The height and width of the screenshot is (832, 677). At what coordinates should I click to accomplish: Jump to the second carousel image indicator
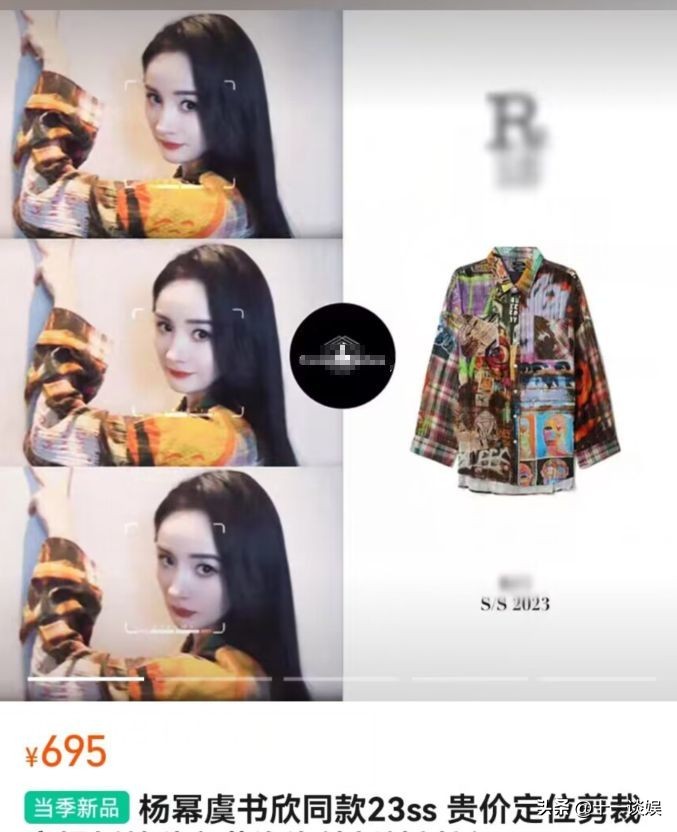[212, 679]
